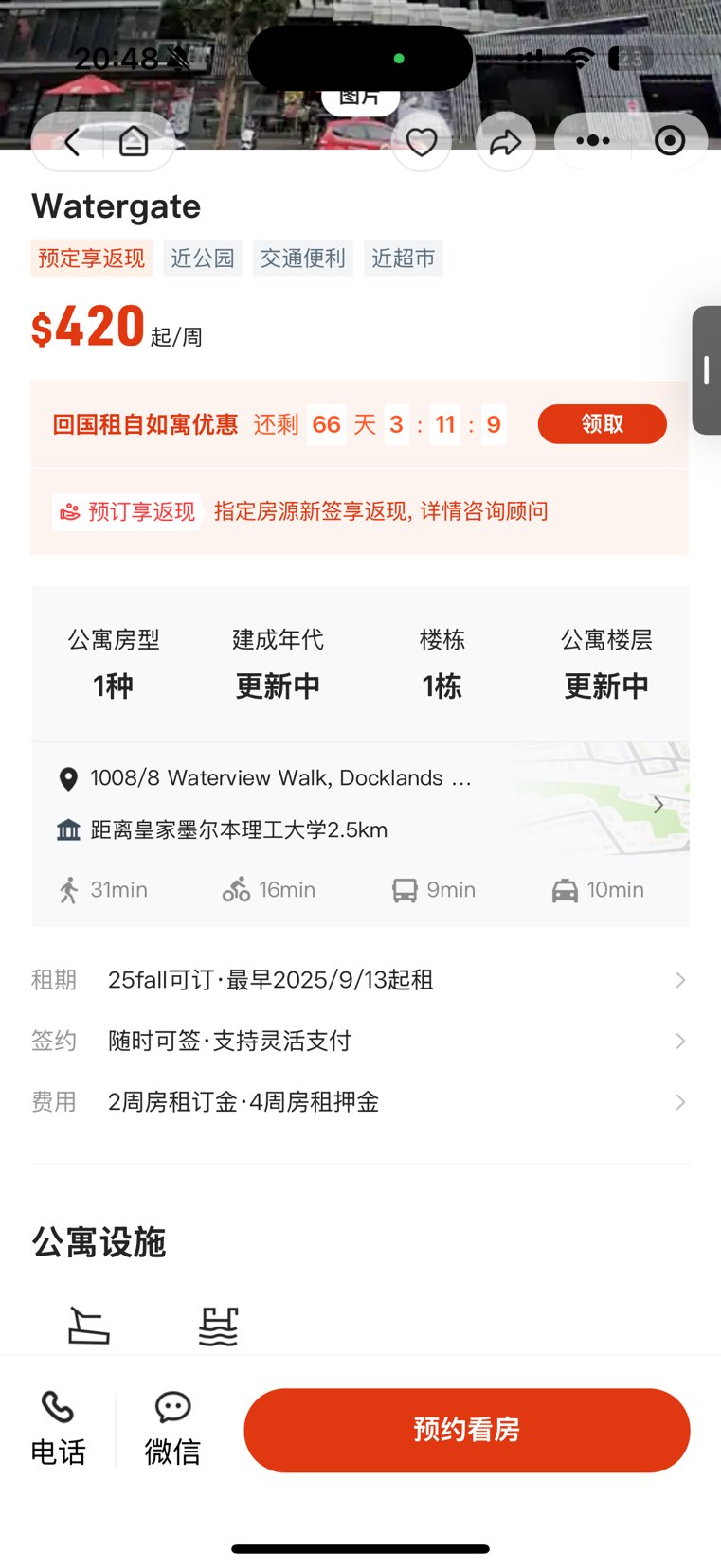
Task: Tap the 图片 tab on the photo
Action: [359, 98]
